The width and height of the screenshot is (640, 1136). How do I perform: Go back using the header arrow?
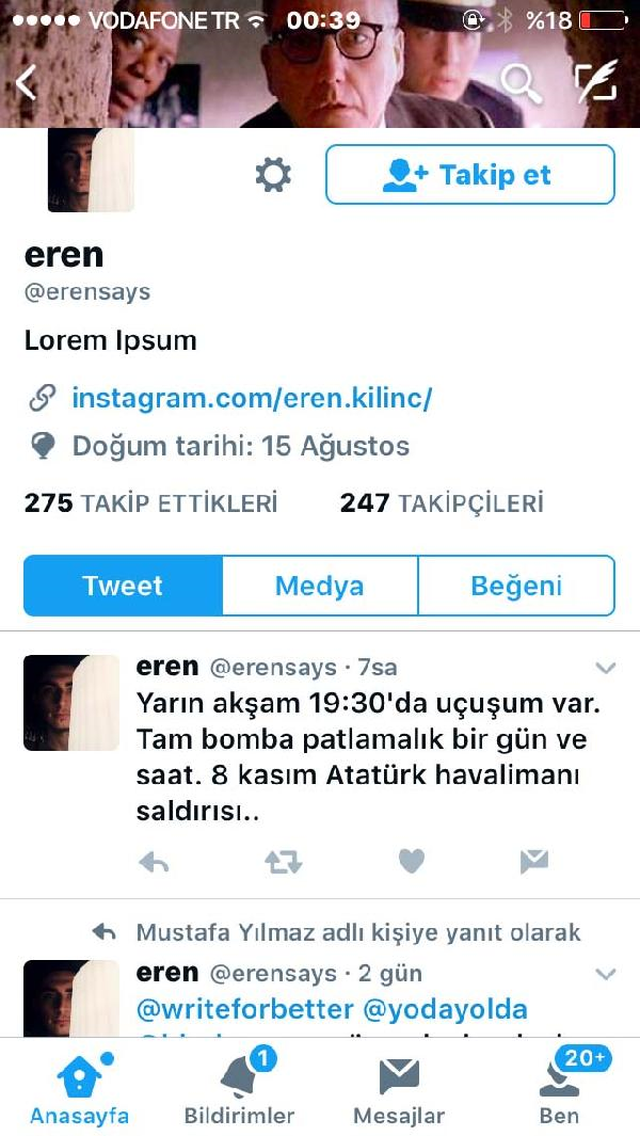[25, 82]
